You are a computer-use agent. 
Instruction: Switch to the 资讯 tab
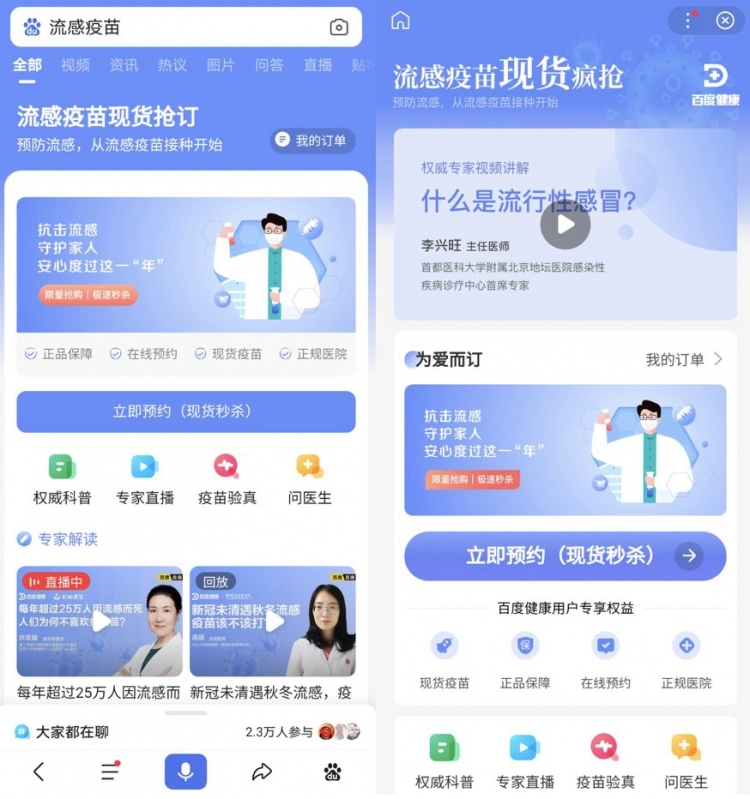point(124,65)
